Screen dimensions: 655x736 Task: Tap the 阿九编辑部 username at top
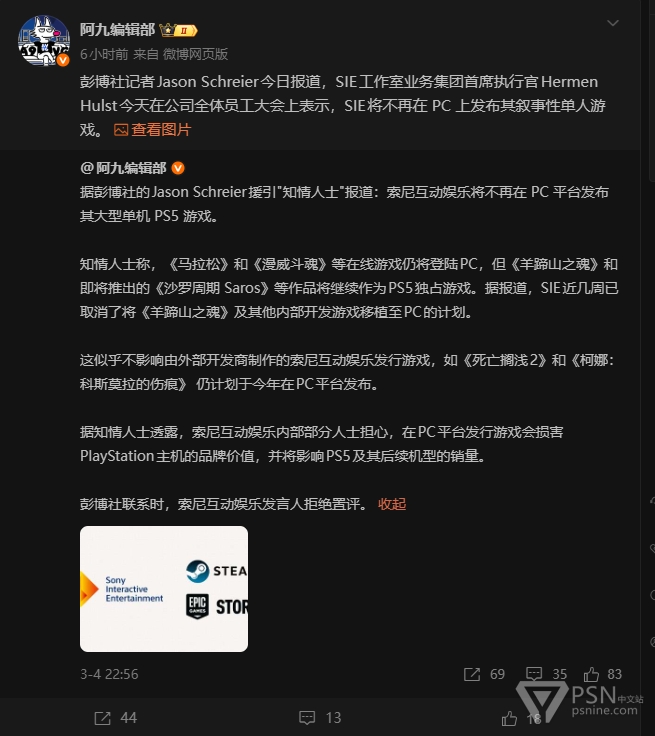click(x=117, y=30)
